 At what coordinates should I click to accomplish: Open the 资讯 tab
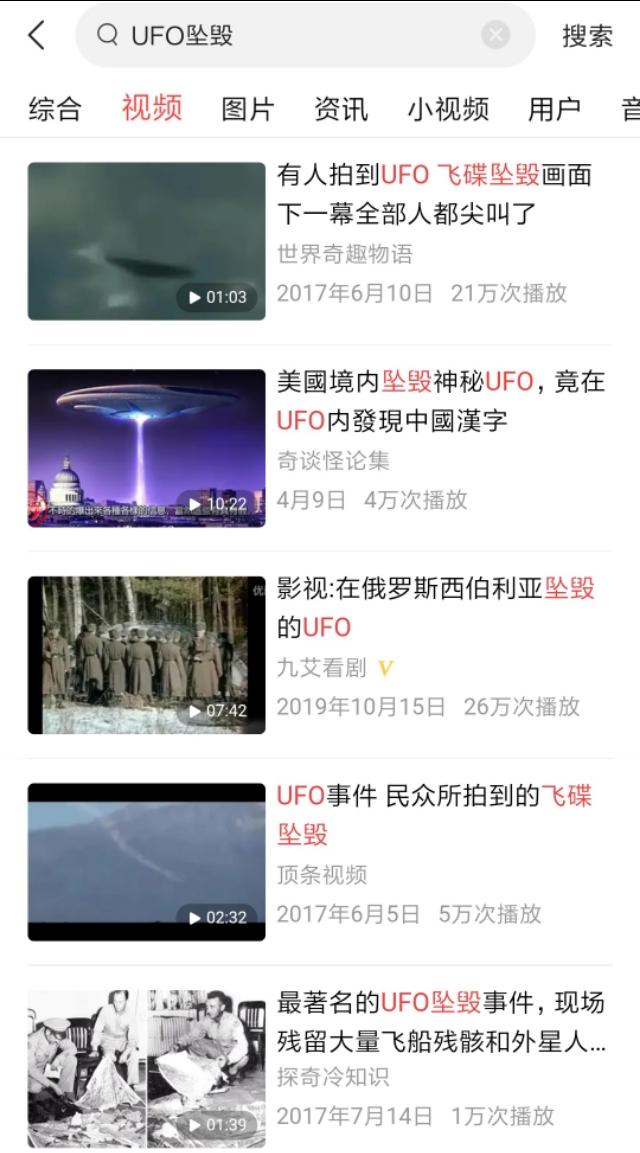click(341, 109)
